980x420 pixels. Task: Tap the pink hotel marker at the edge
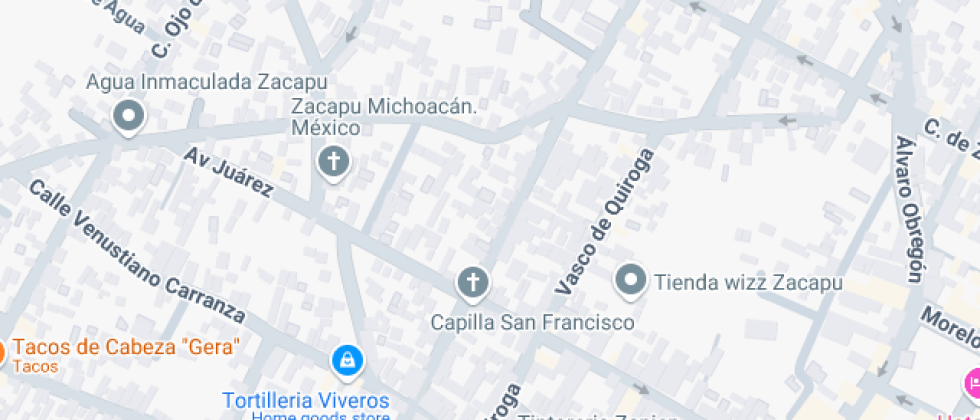(972, 382)
